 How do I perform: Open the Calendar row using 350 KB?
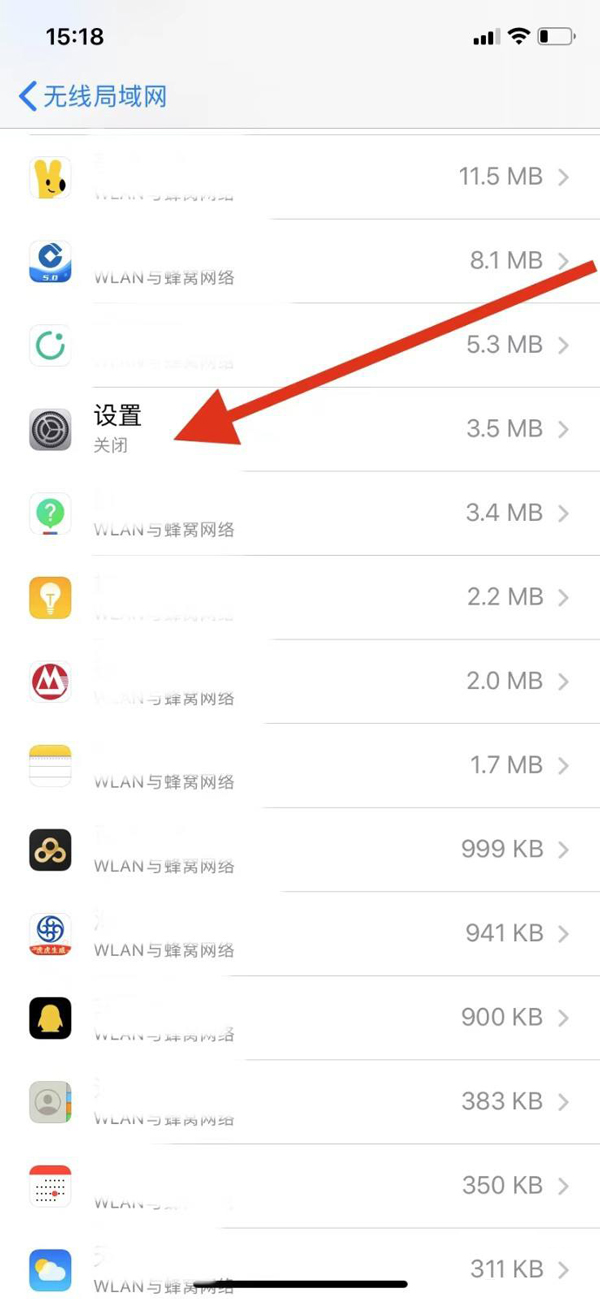pyautogui.click(x=300, y=1185)
